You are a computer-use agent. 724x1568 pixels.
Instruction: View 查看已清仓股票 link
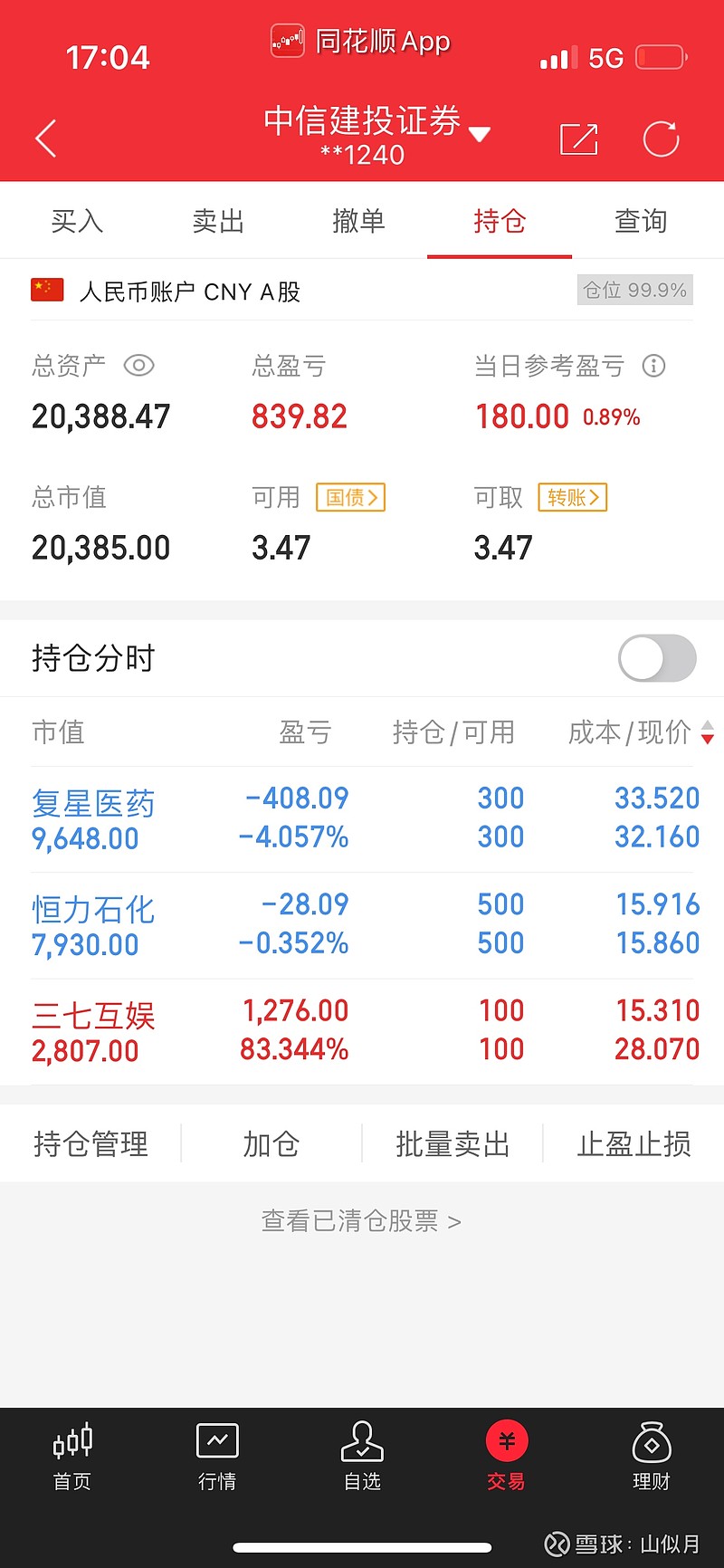[x=362, y=1221]
